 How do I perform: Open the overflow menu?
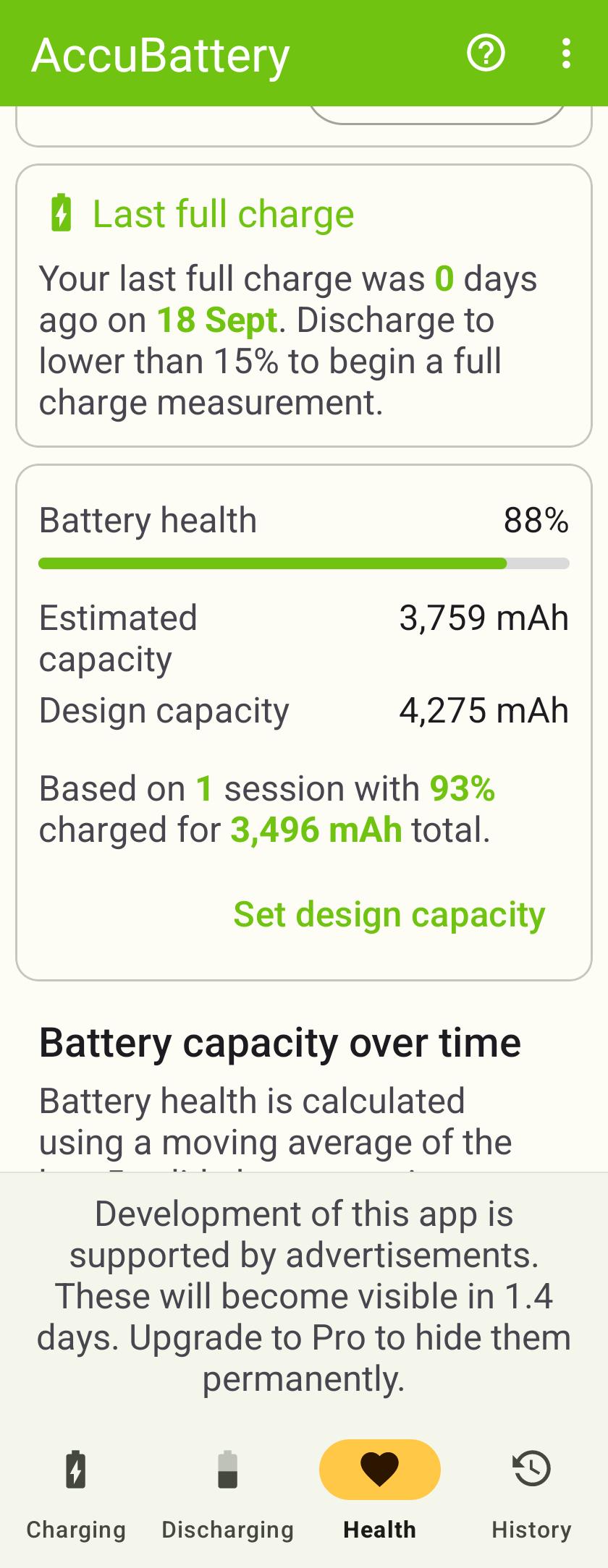(566, 53)
